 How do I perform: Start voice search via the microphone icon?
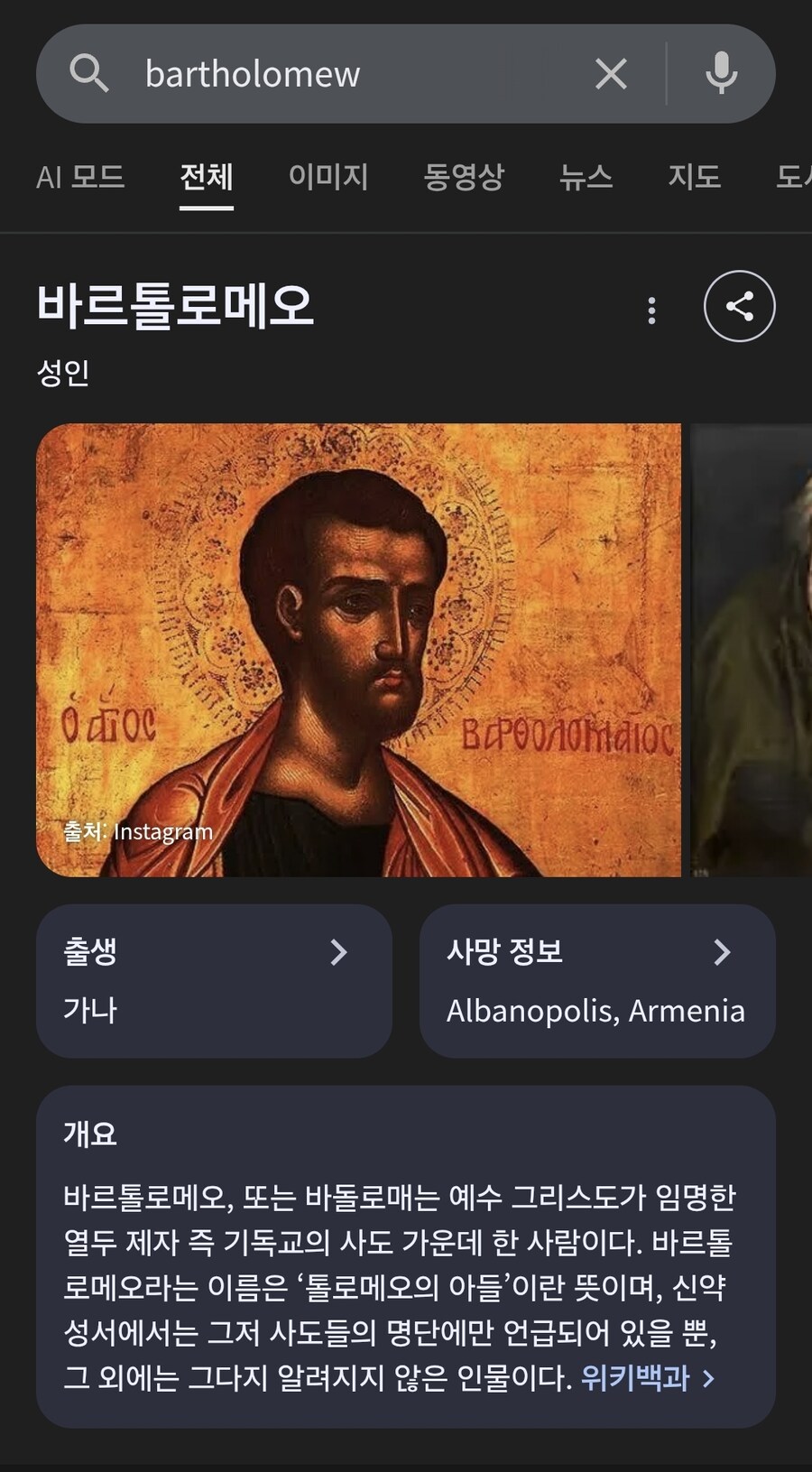[720, 74]
